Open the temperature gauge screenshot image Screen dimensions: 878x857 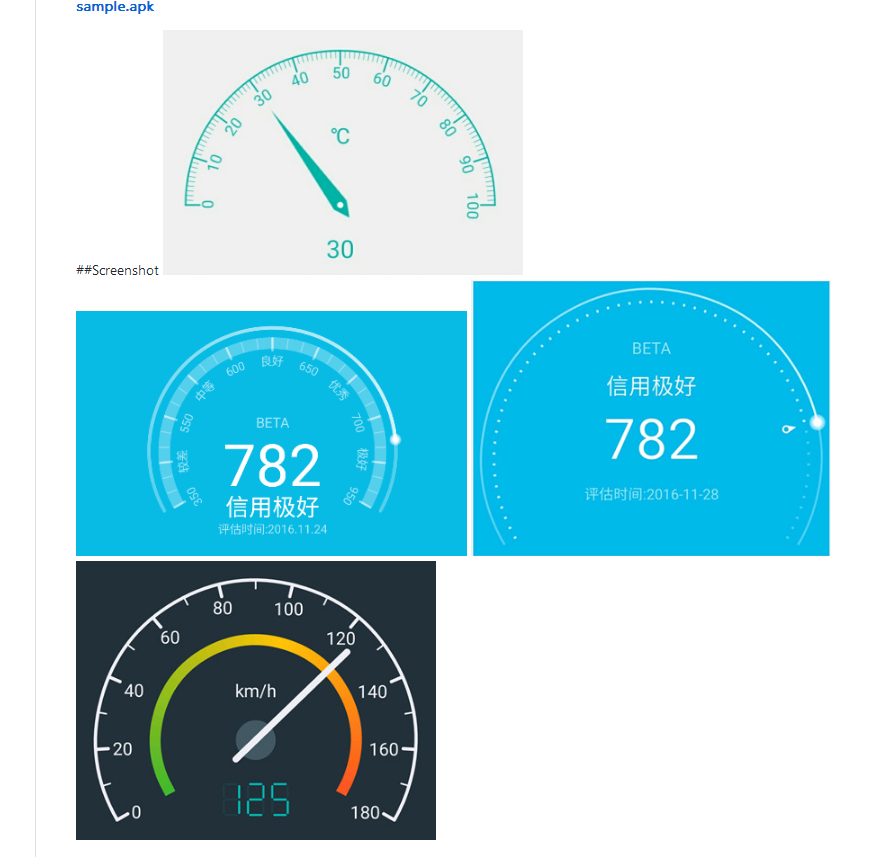(342, 152)
